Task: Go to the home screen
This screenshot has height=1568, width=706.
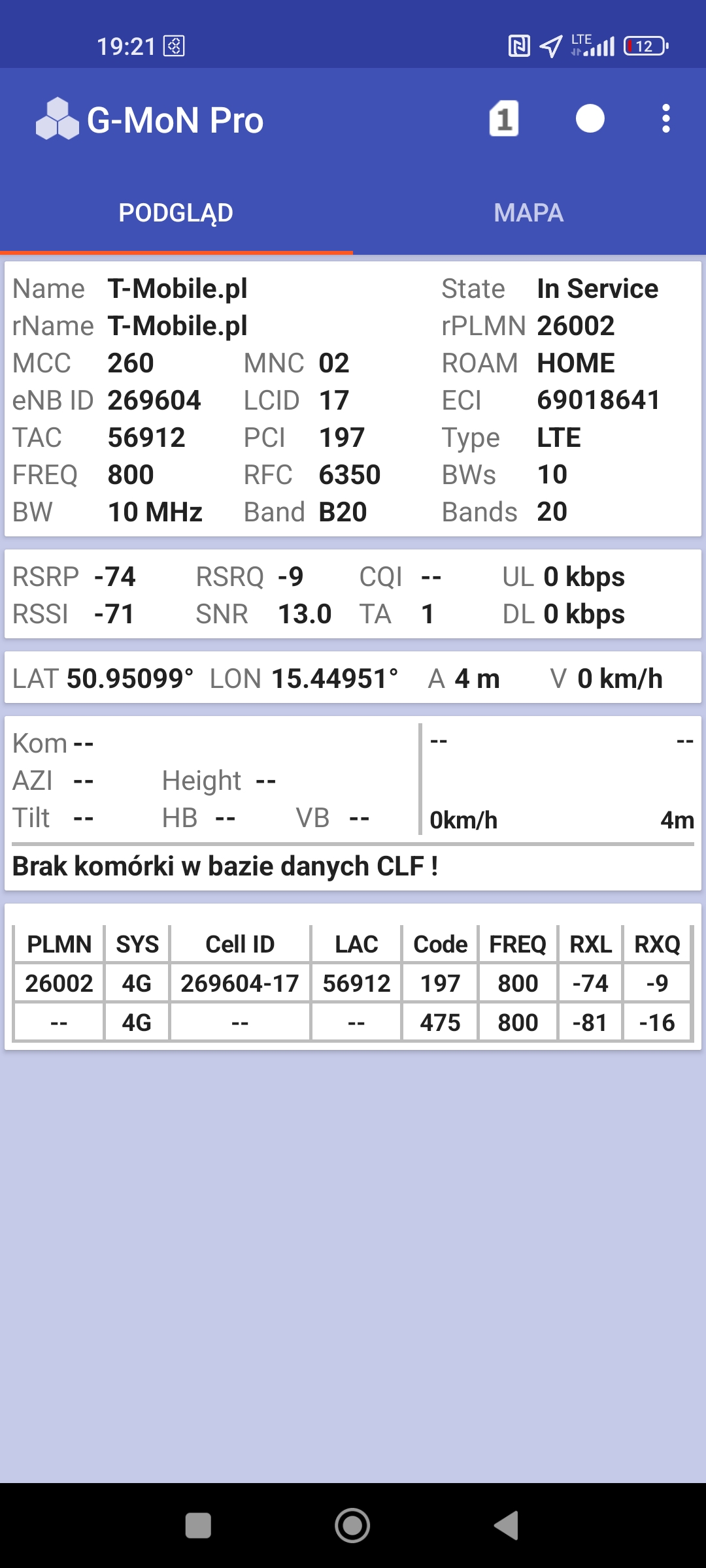Action: pyautogui.click(x=352, y=1526)
